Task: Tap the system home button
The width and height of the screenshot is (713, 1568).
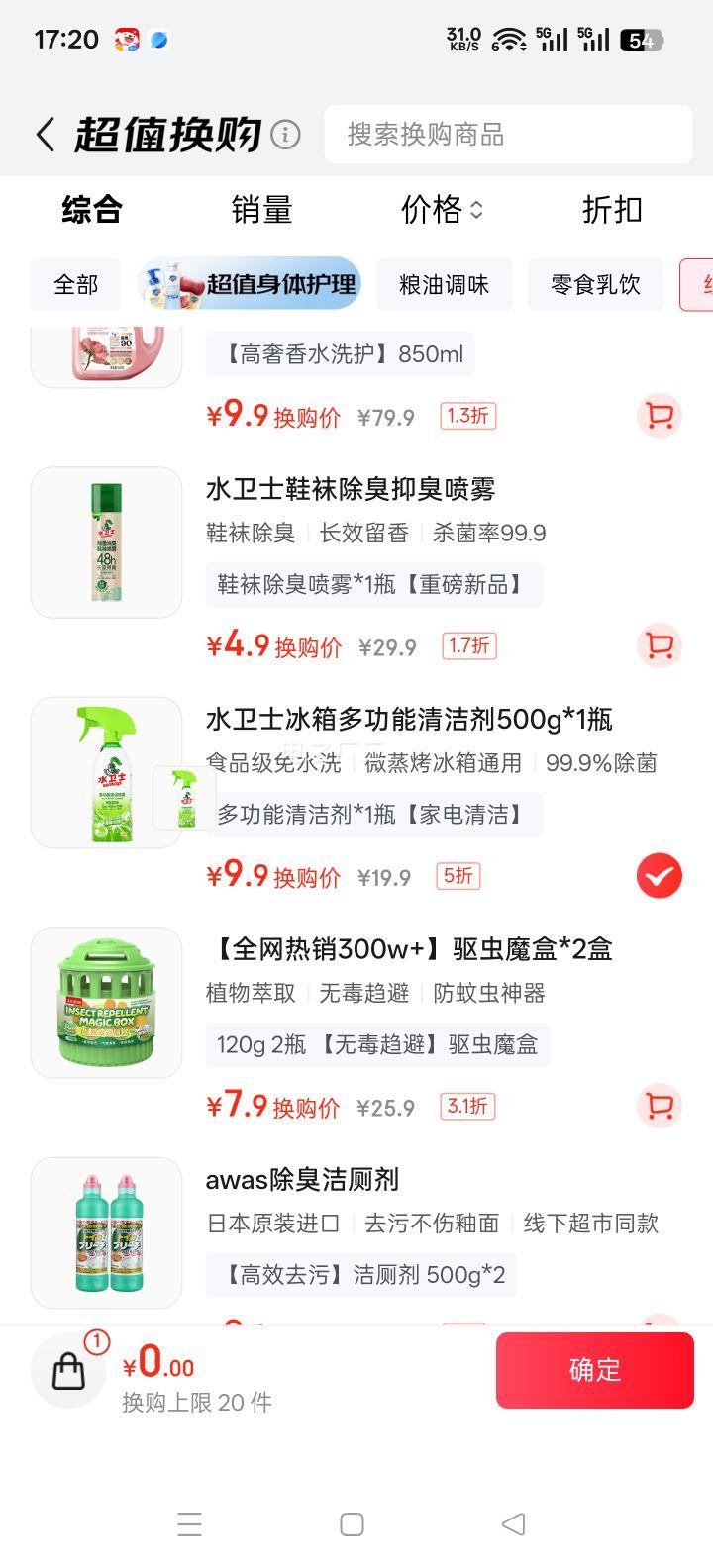Action: pos(352,1525)
